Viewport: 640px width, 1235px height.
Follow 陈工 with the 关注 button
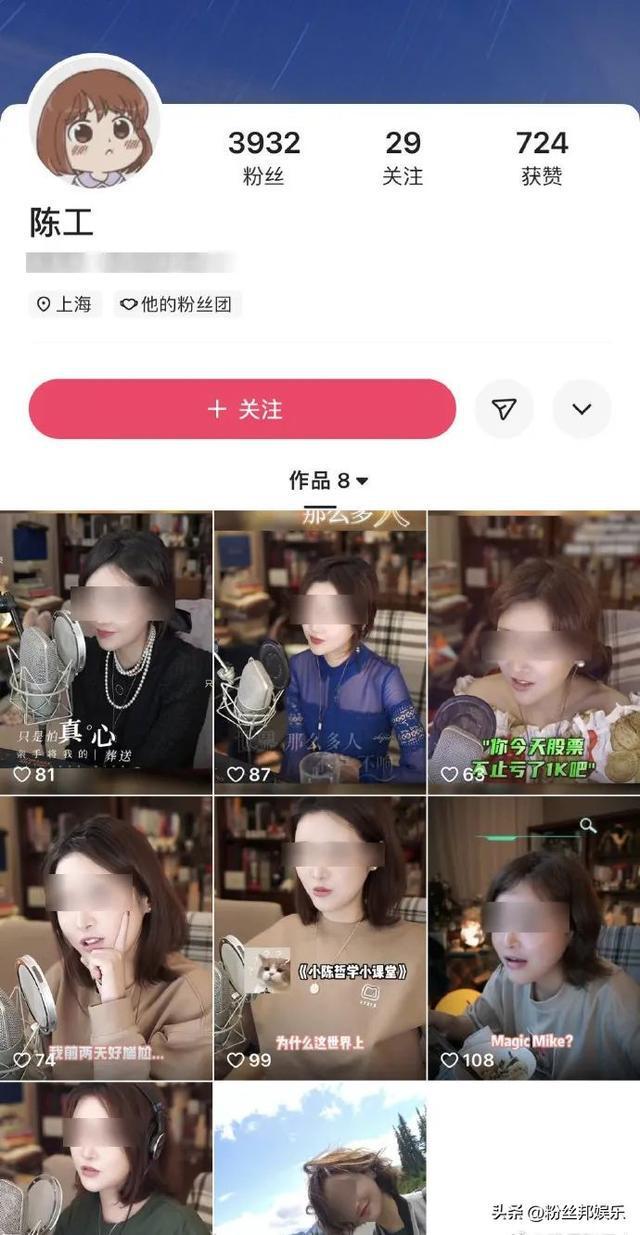pos(242,409)
